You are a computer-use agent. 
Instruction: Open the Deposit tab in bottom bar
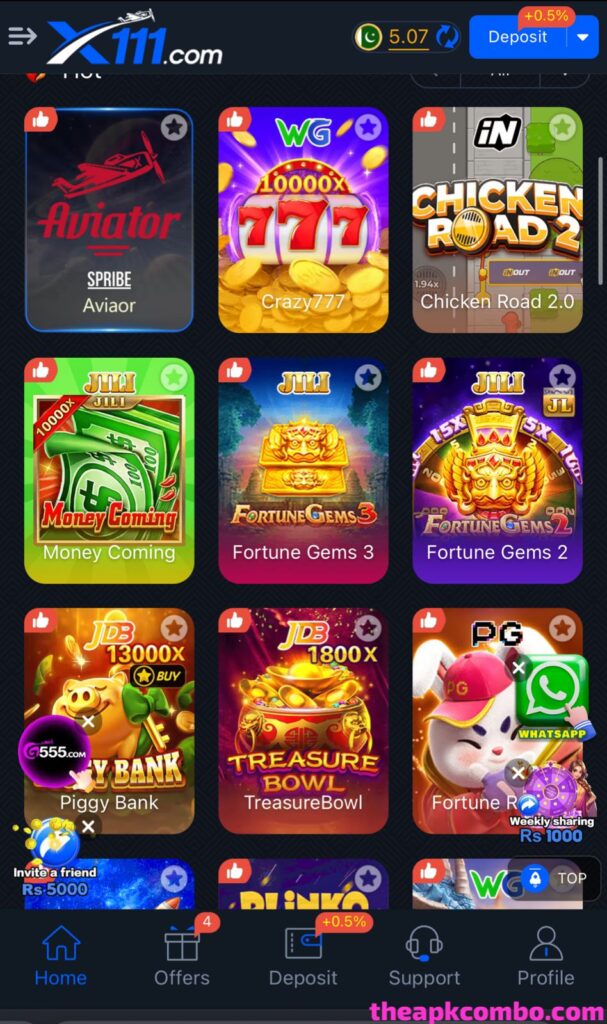tap(303, 957)
